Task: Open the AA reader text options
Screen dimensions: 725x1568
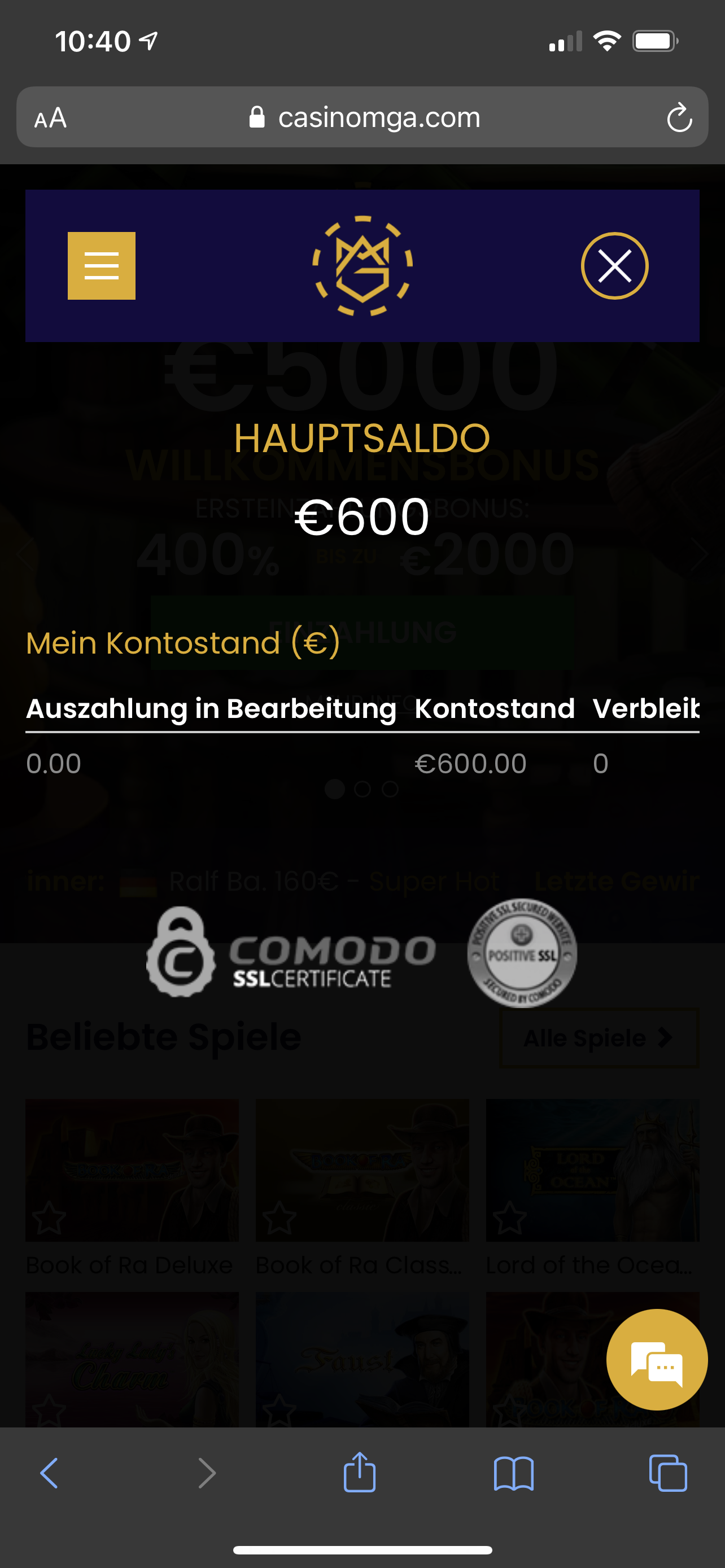Action: tap(50, 117)
